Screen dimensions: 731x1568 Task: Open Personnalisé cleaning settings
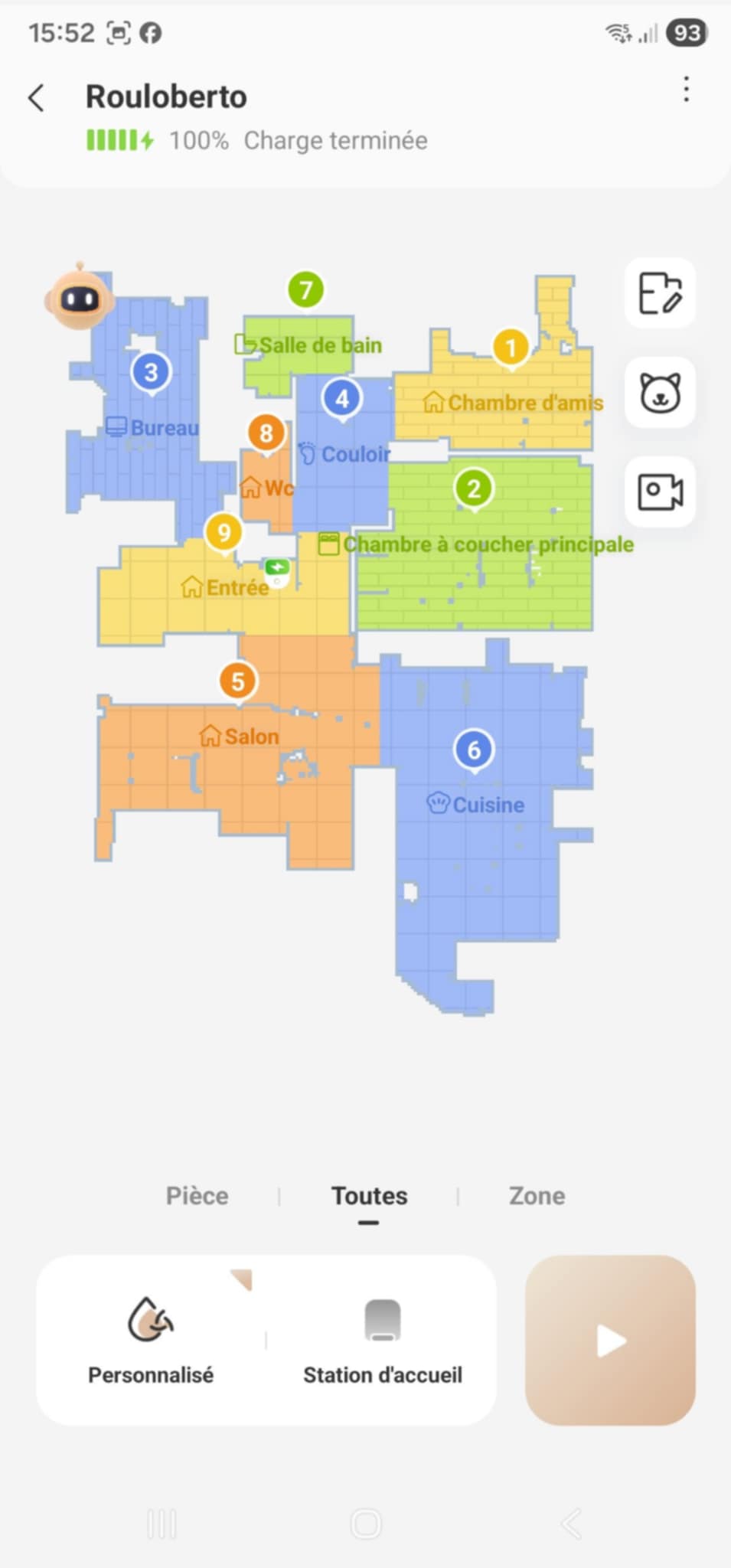[x=151, y=1340]
